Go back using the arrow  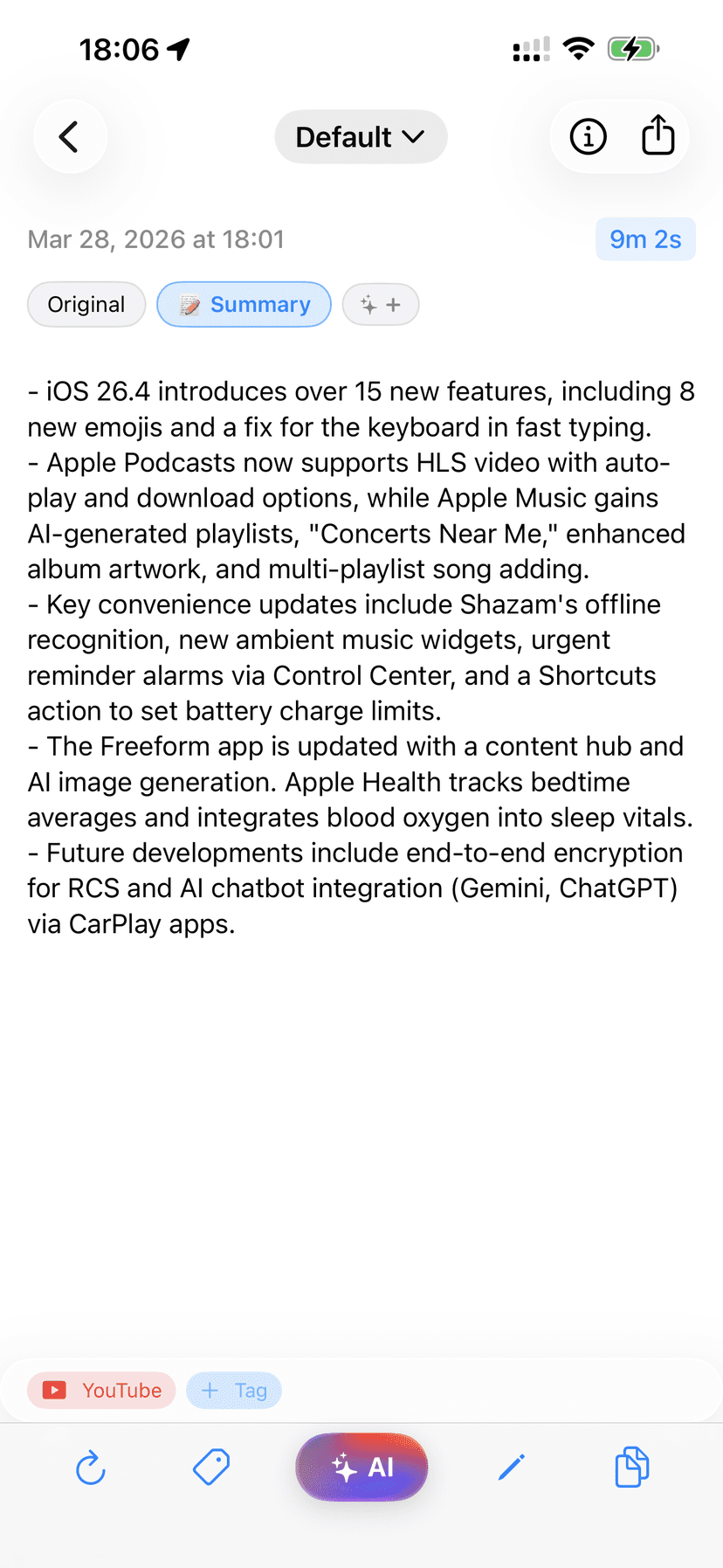click(x=70, y=137)
